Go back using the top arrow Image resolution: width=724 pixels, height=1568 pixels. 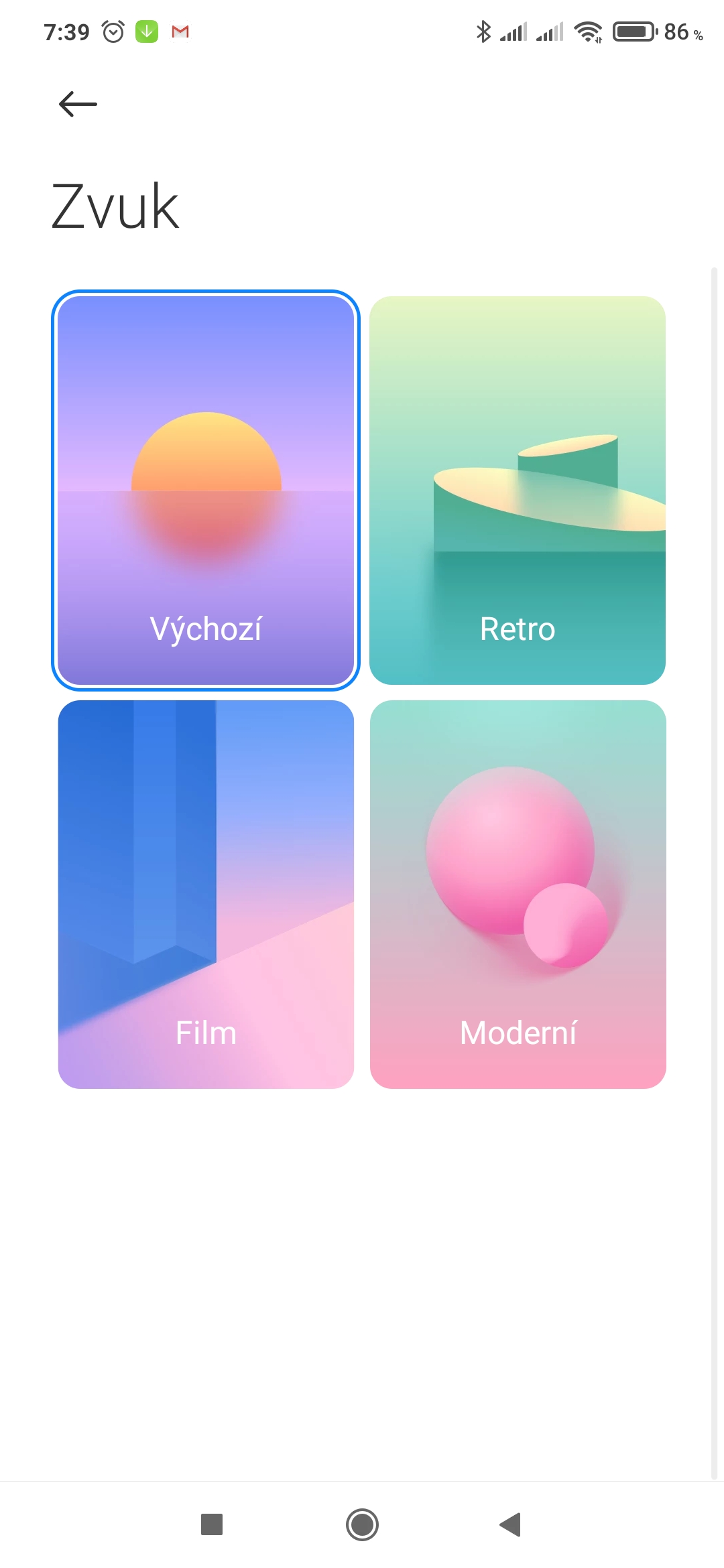click(78, 105)
